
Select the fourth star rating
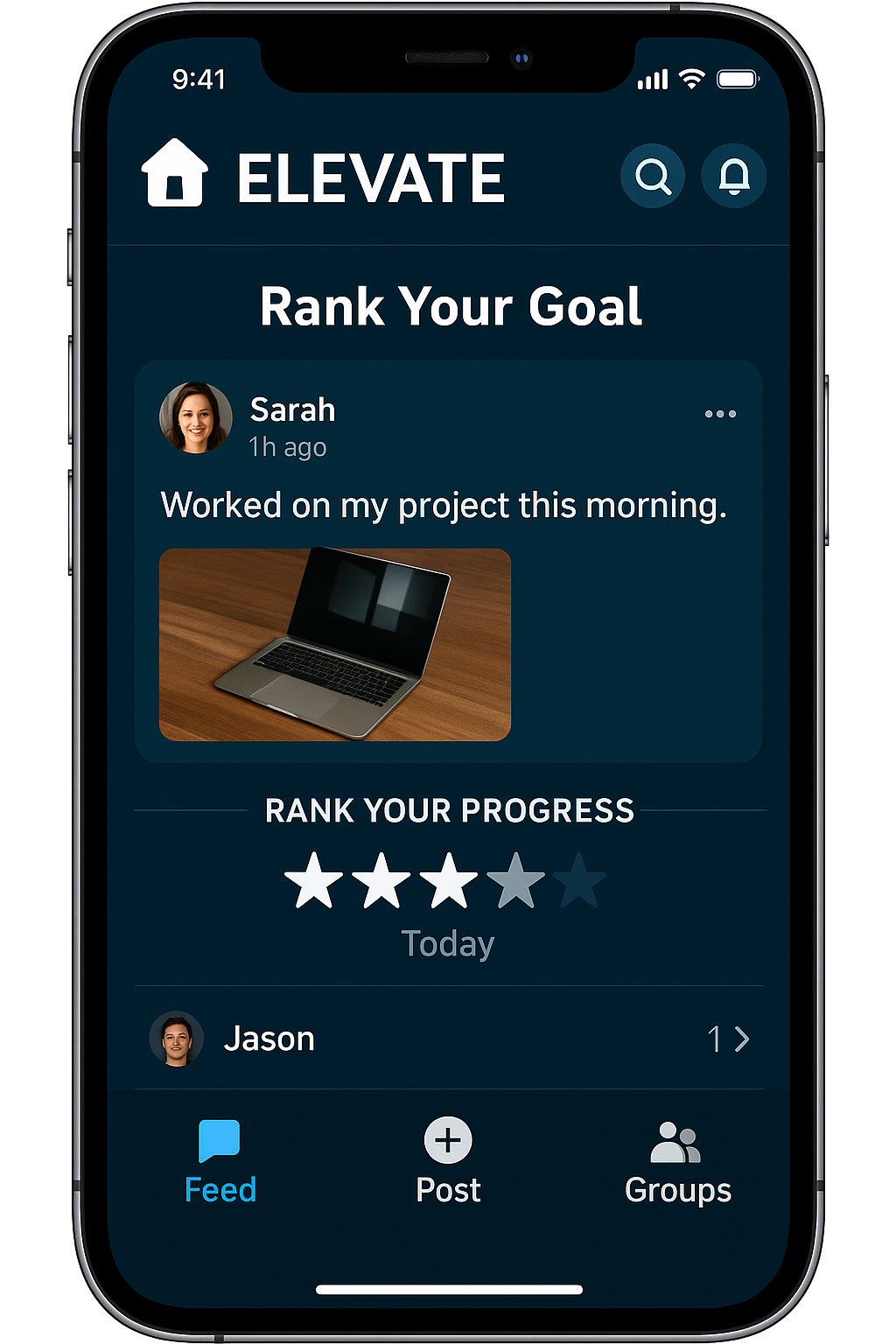pyautogui.click(x=515, y=881)
